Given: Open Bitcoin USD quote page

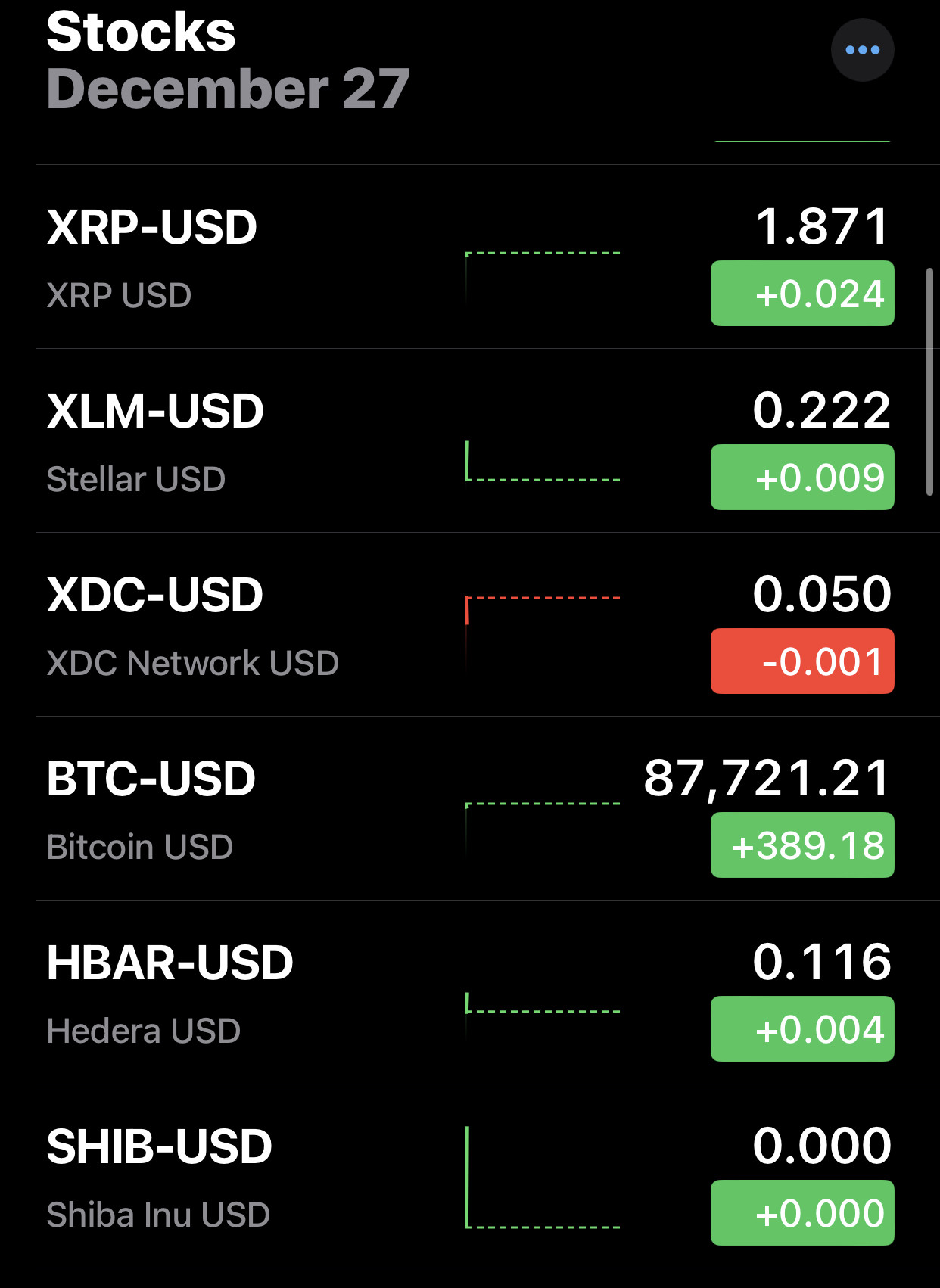Looking at the screenshot, I should pos(227,808).
